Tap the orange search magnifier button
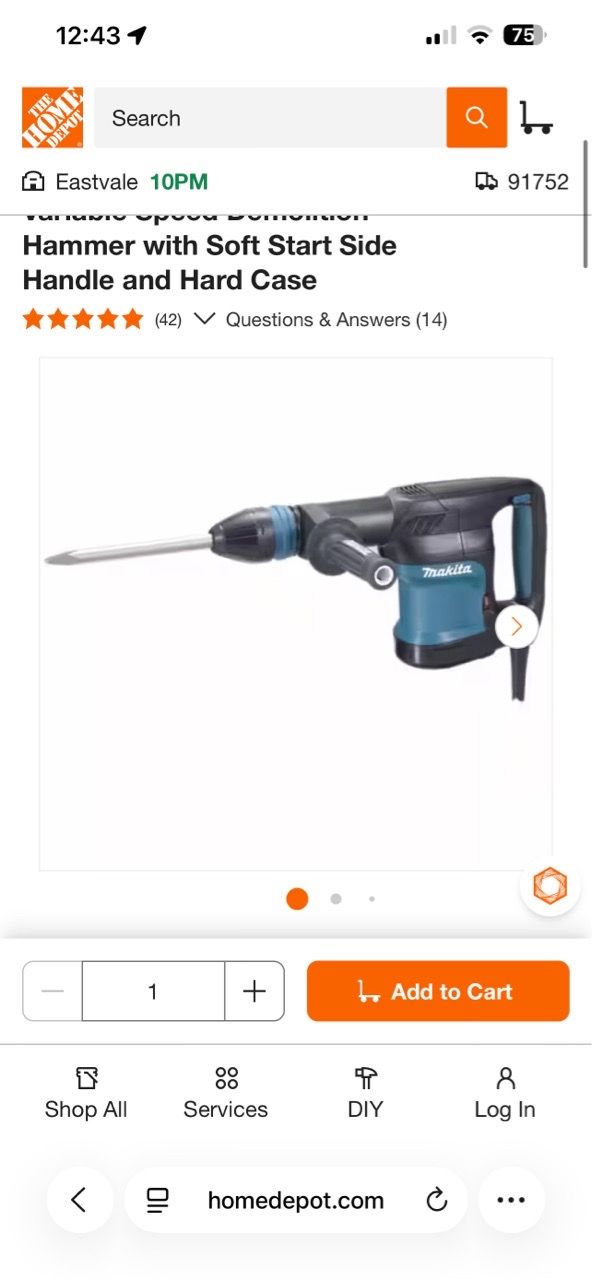 coord(477,118)
